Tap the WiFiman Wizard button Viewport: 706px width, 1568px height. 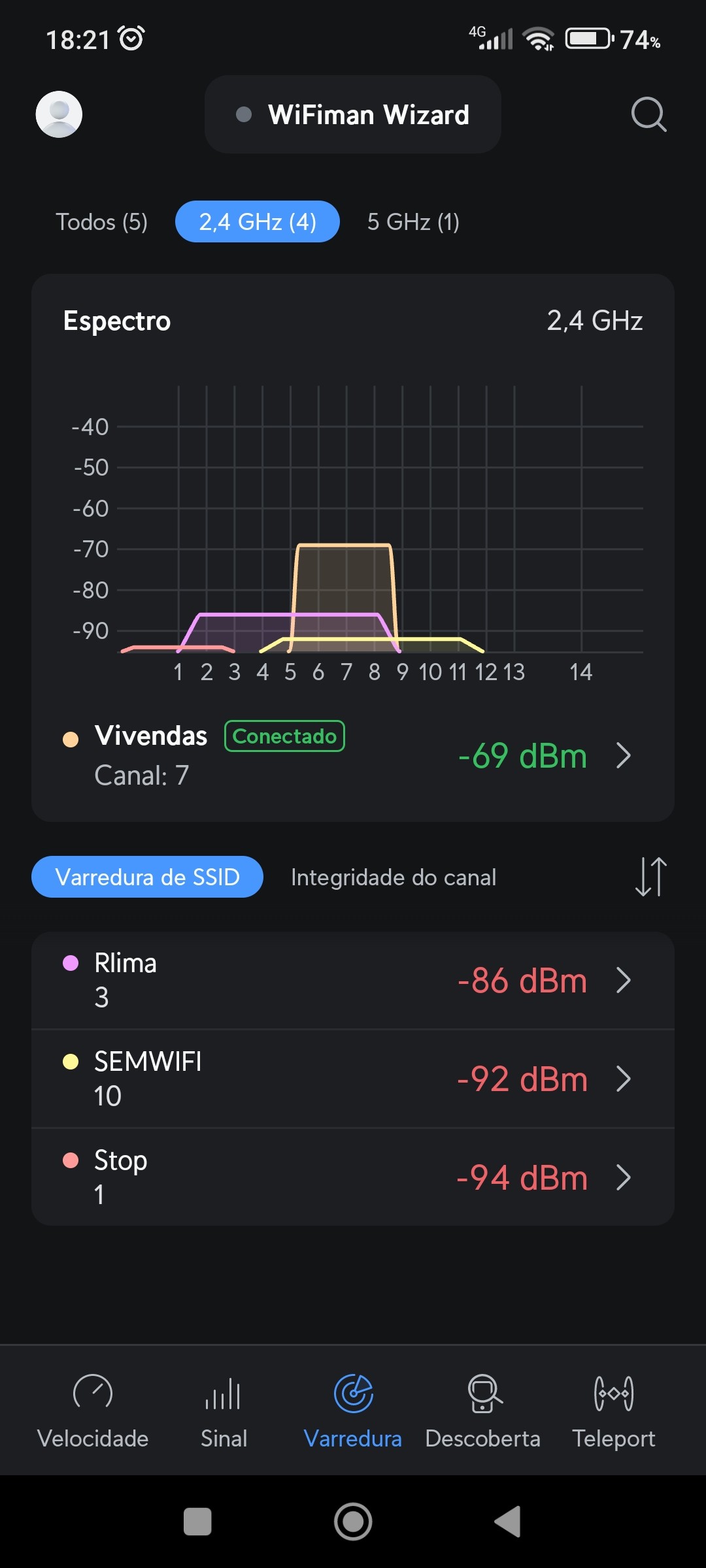(x=353, y=114)
